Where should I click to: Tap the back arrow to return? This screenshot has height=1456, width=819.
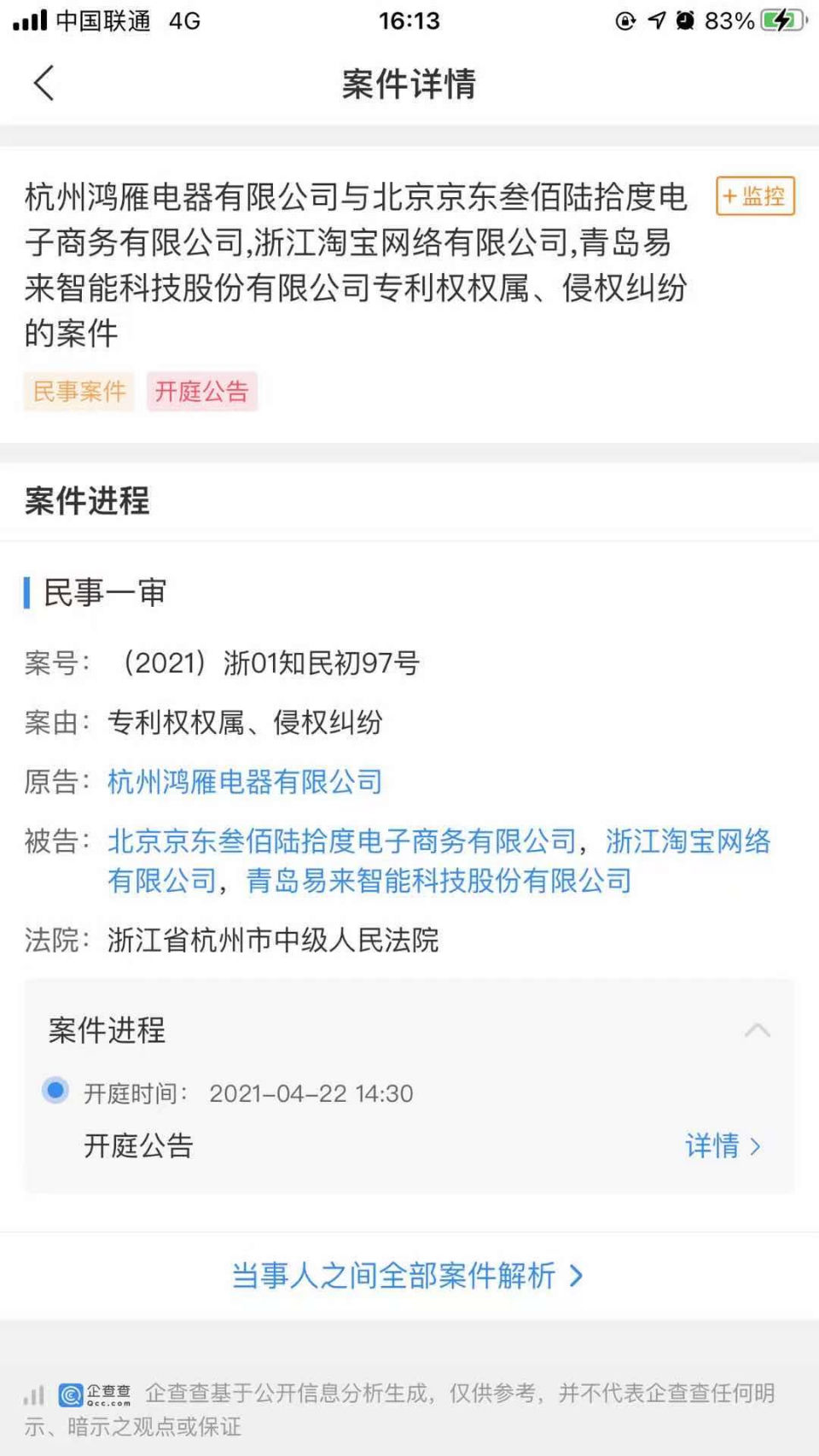click(x=43, y=84)
